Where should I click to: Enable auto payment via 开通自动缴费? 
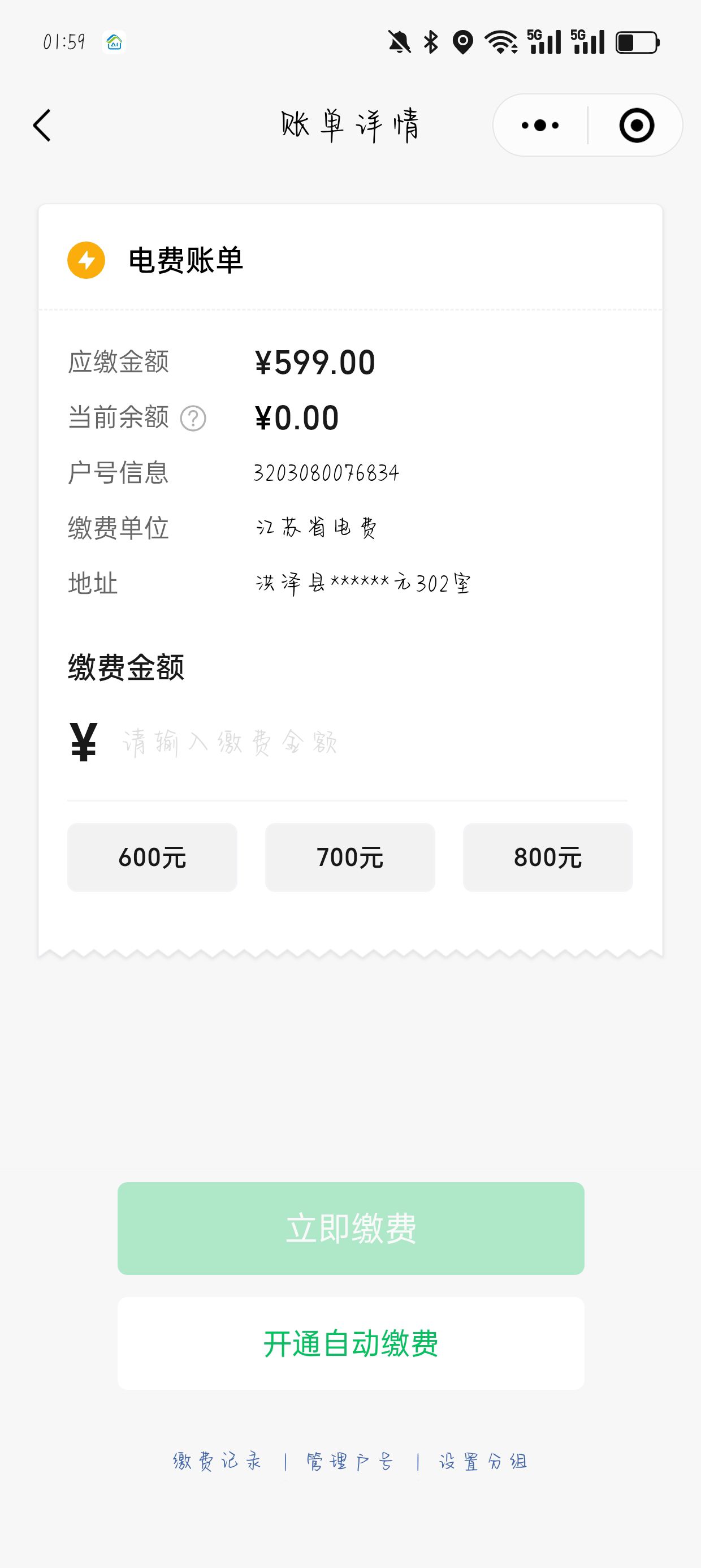point(350,1343)
